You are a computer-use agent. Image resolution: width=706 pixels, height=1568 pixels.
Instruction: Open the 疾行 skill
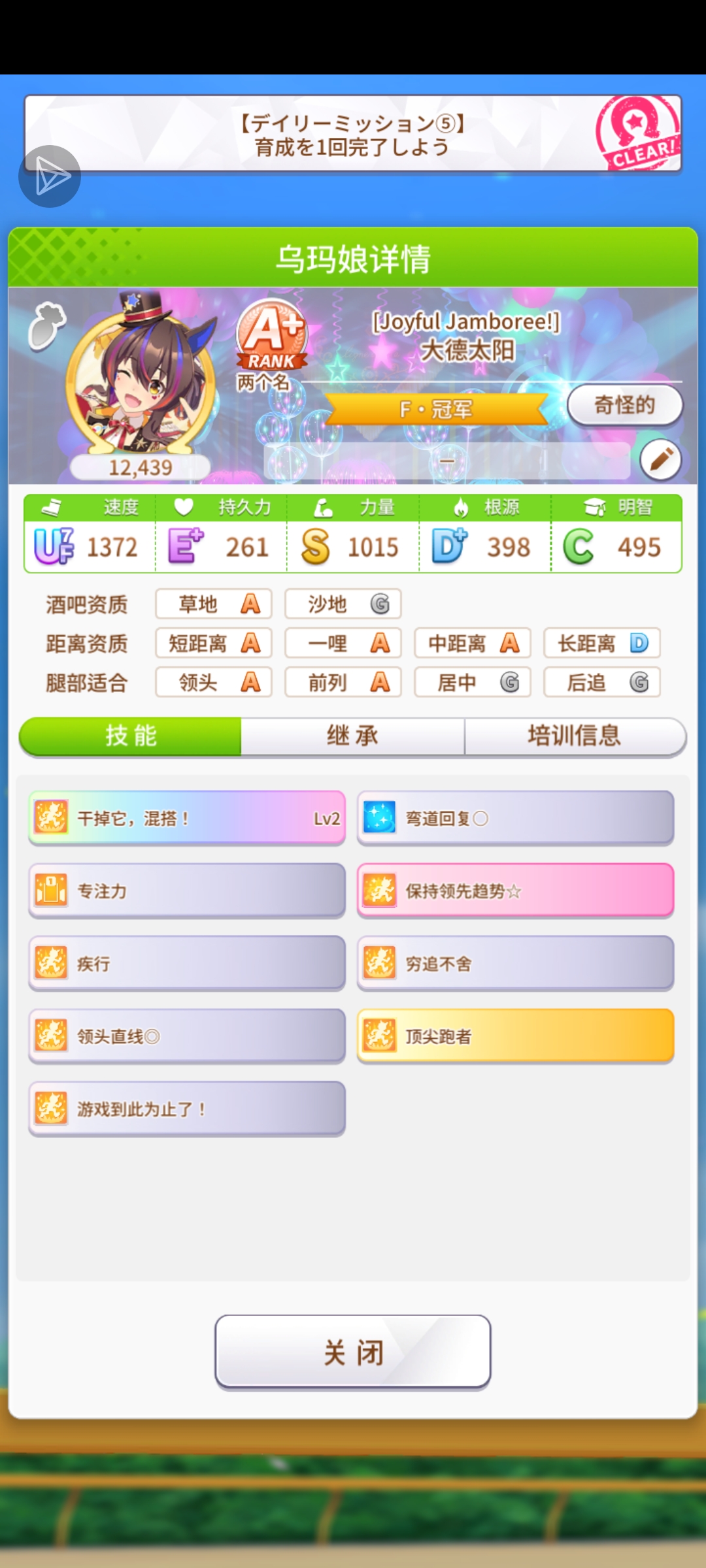point(187,963)
